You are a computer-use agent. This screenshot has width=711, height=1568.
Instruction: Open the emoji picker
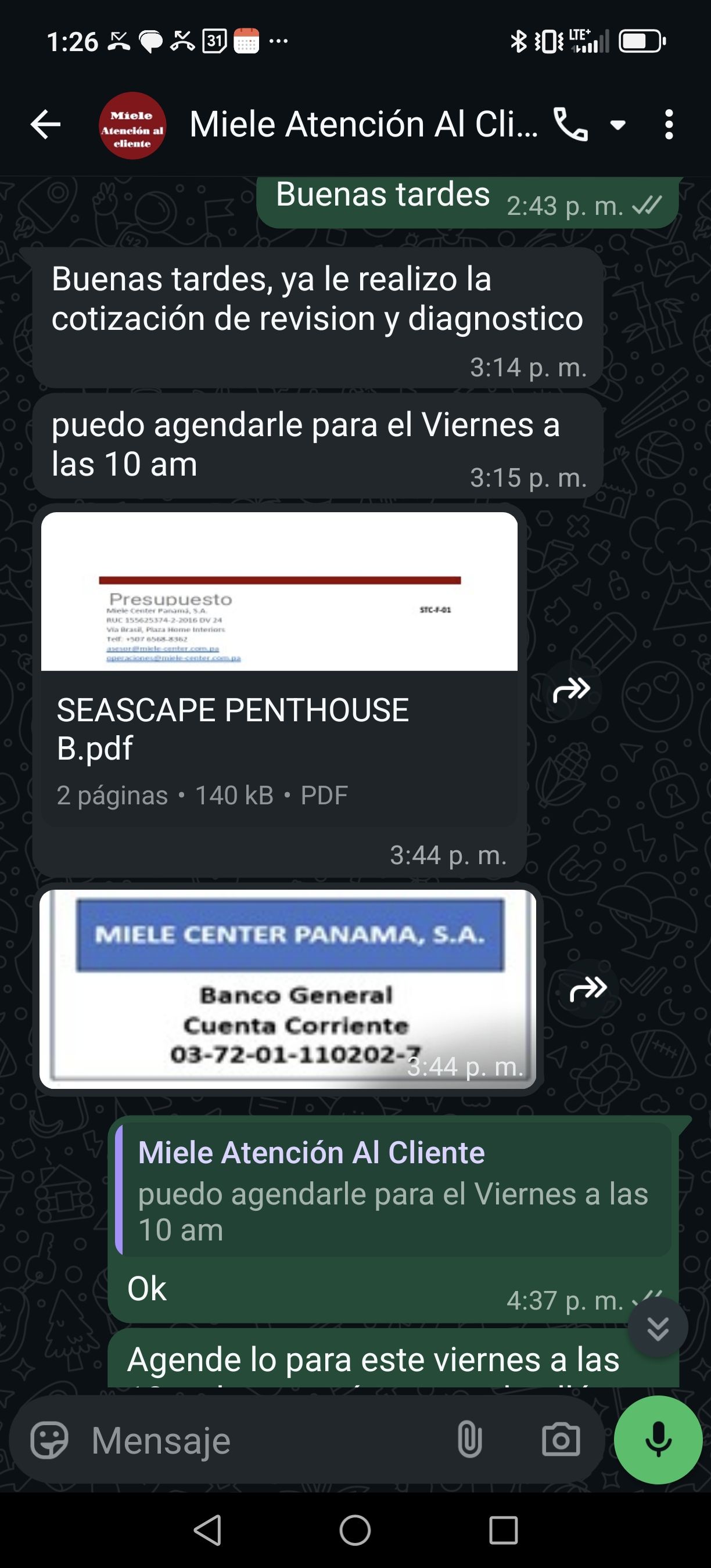[x=49, y=1441]
